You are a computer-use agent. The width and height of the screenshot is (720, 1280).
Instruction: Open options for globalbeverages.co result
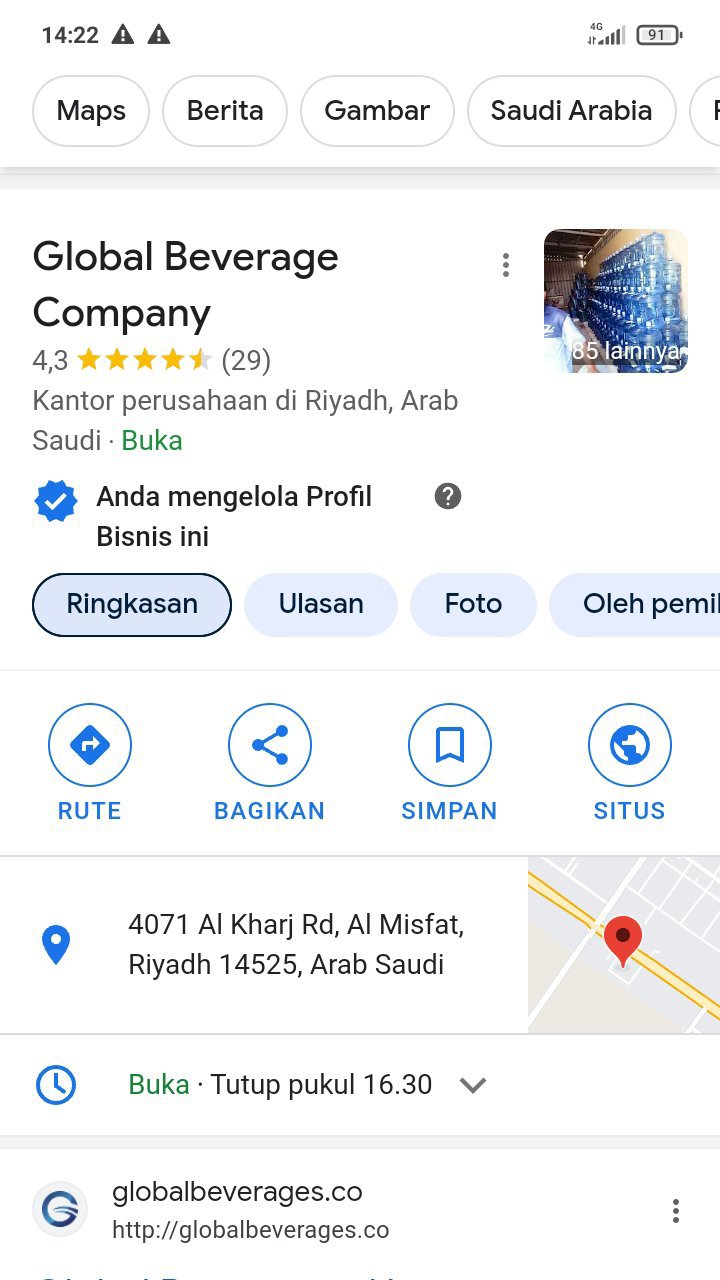point(676,1211)
